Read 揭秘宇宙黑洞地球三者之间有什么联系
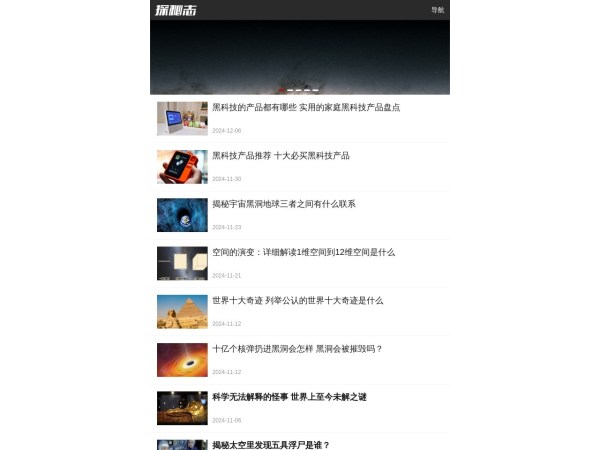The height and width of the screenshot is (450, 600). pos(284,203)
